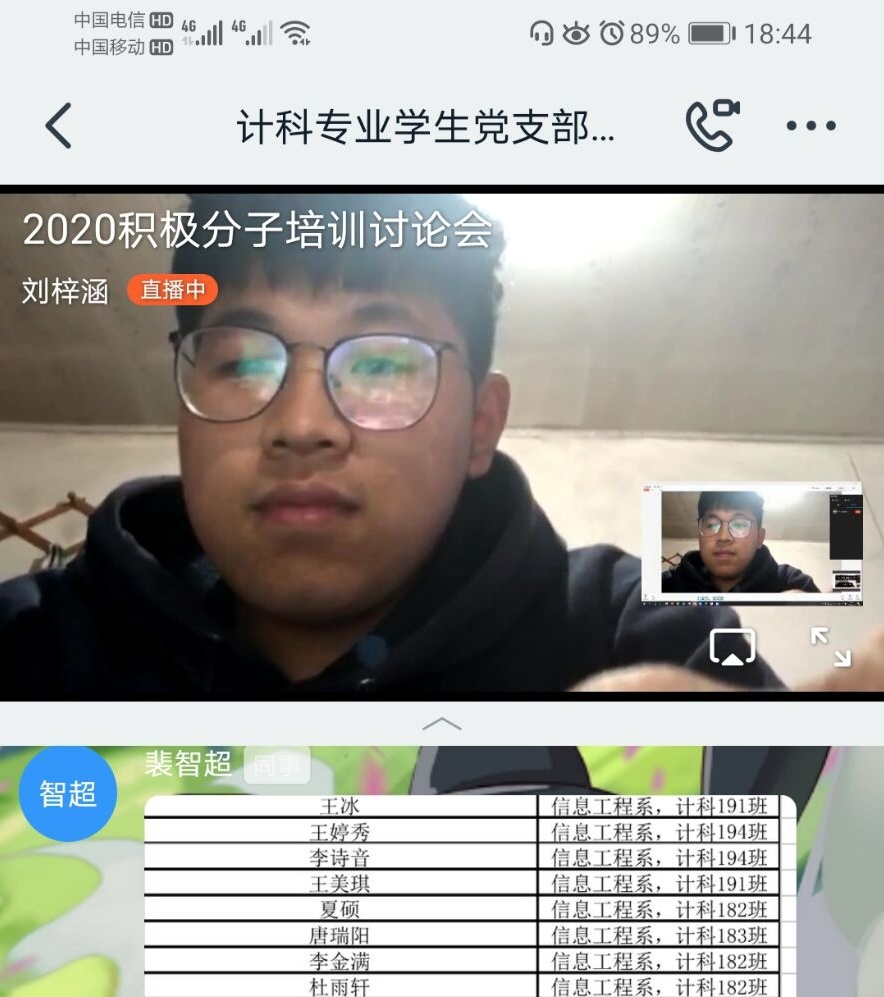Go back from the group chat
The height and width of the screenshot is (997, 884).
click(59, 126)
